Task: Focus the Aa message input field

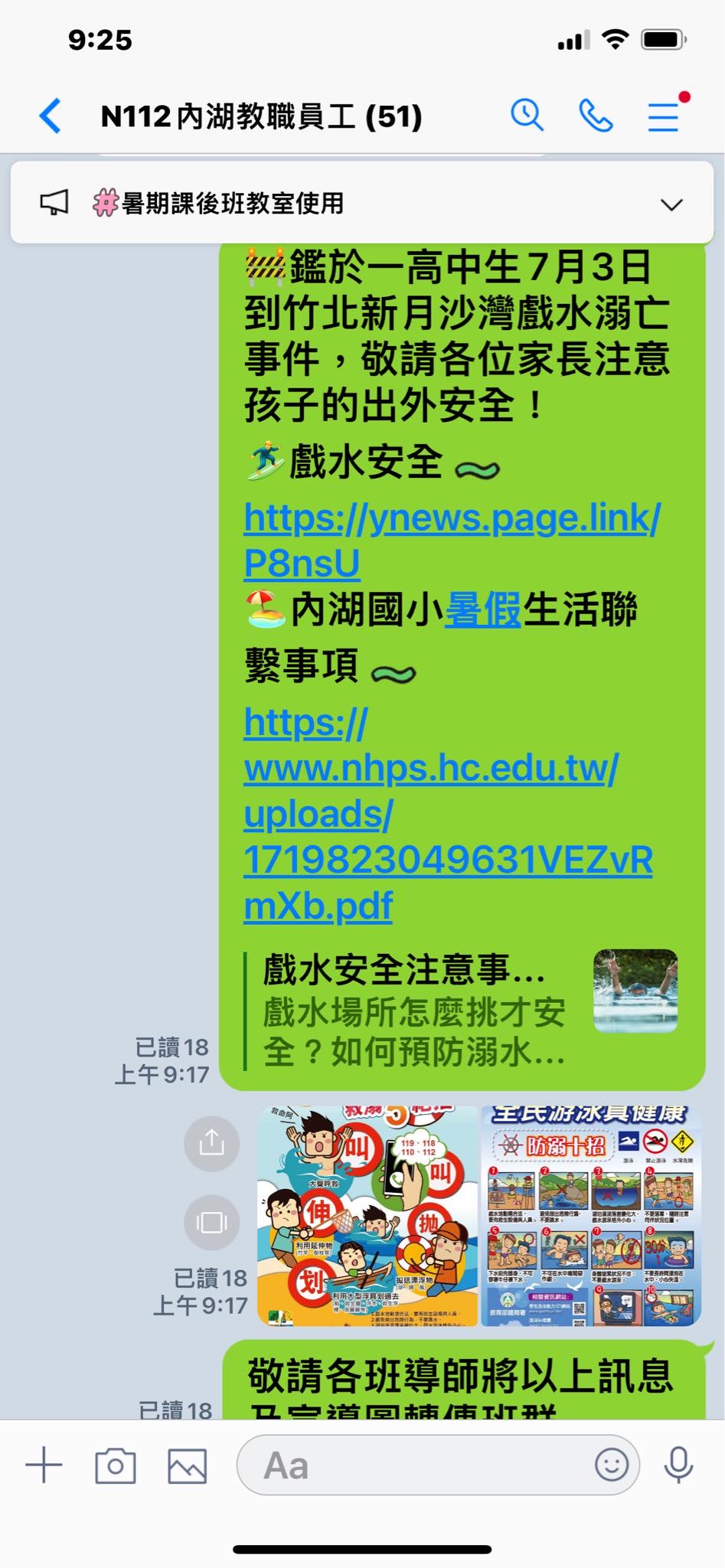Action: [413, 1465]
